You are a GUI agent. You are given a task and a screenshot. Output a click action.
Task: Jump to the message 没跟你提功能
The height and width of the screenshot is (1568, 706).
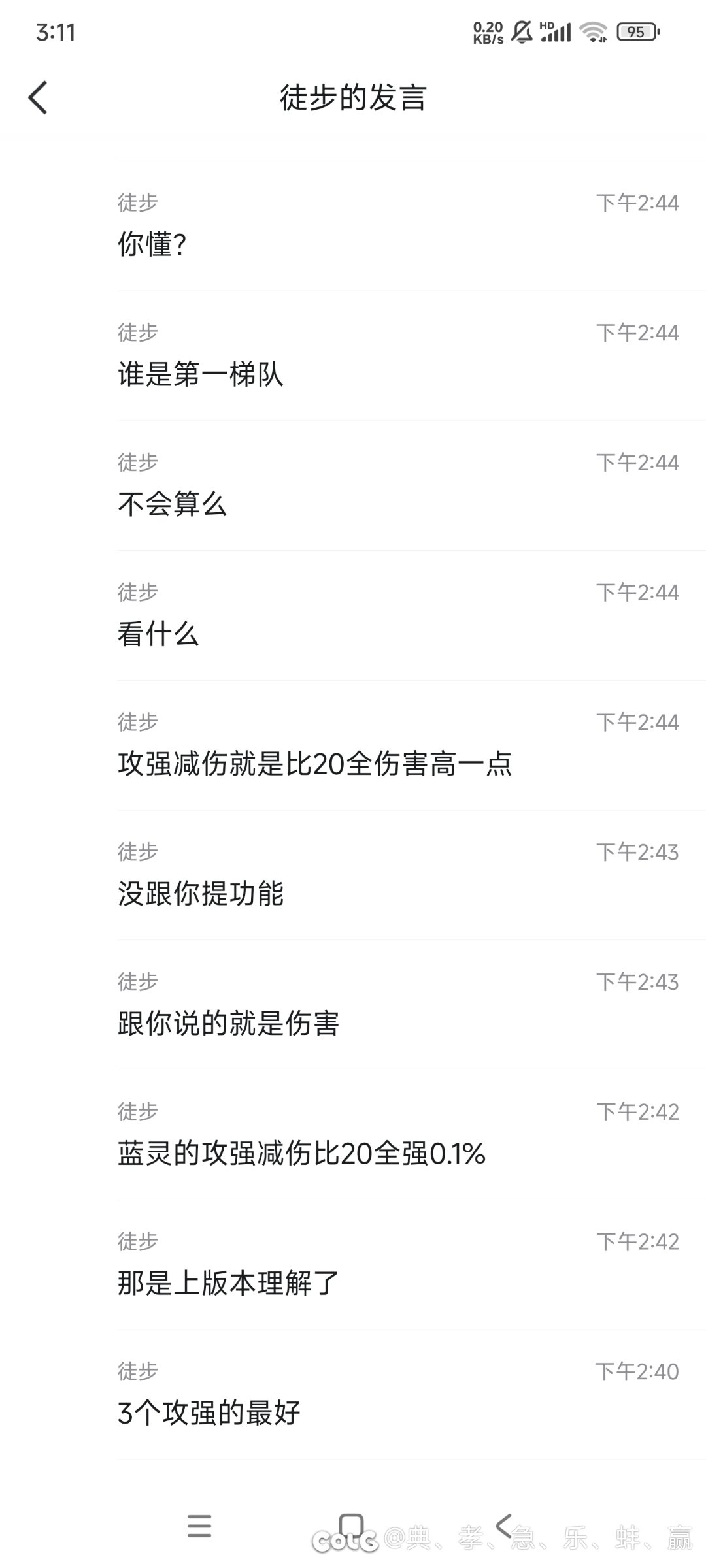point(200,894)
